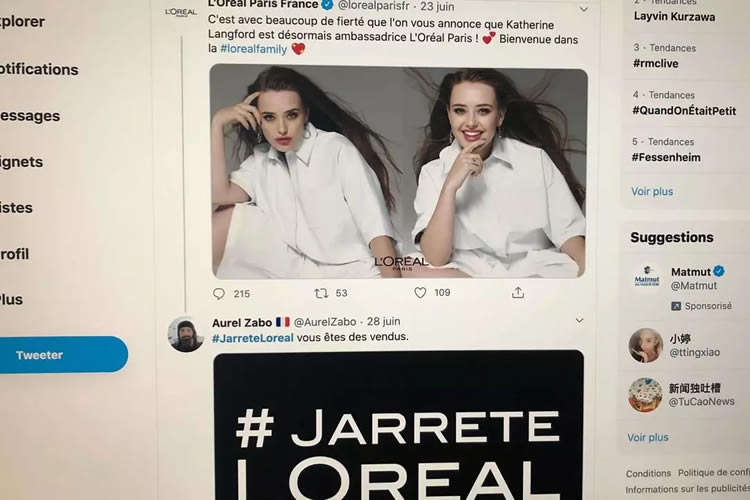Open the Notifications section

[38, 69]
